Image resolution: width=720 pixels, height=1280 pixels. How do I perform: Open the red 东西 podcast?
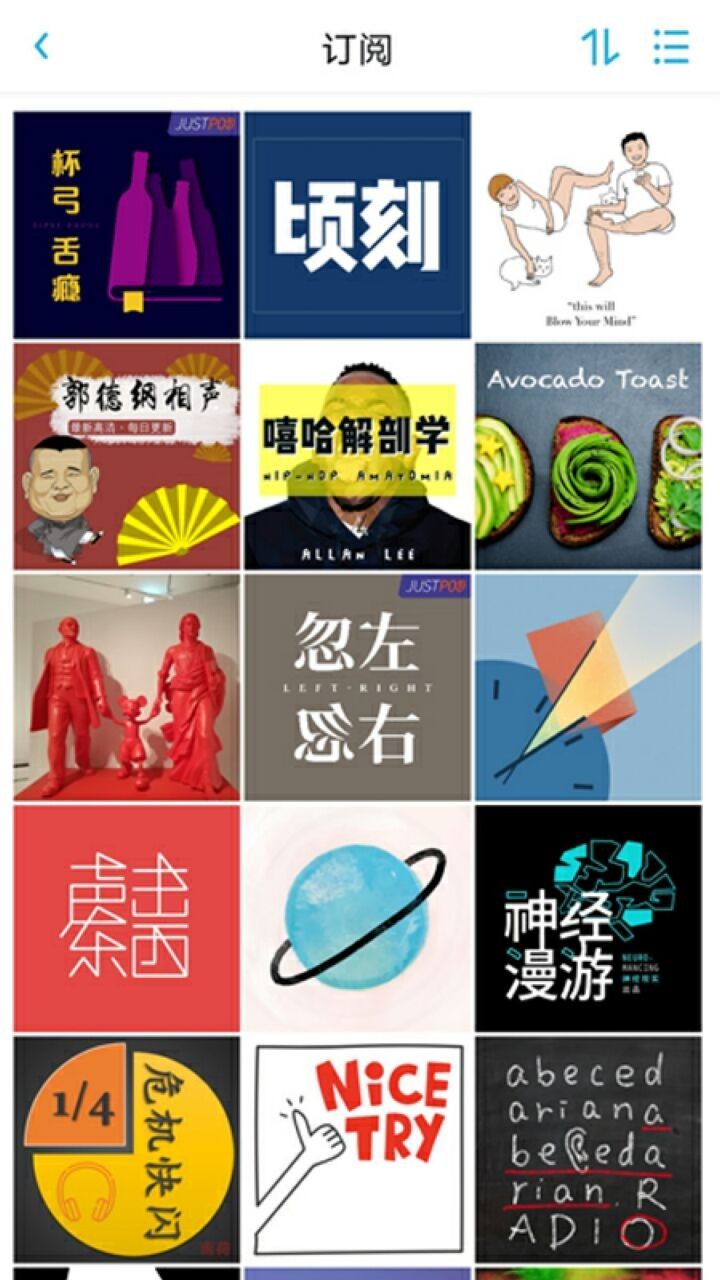tap(125, 918)
